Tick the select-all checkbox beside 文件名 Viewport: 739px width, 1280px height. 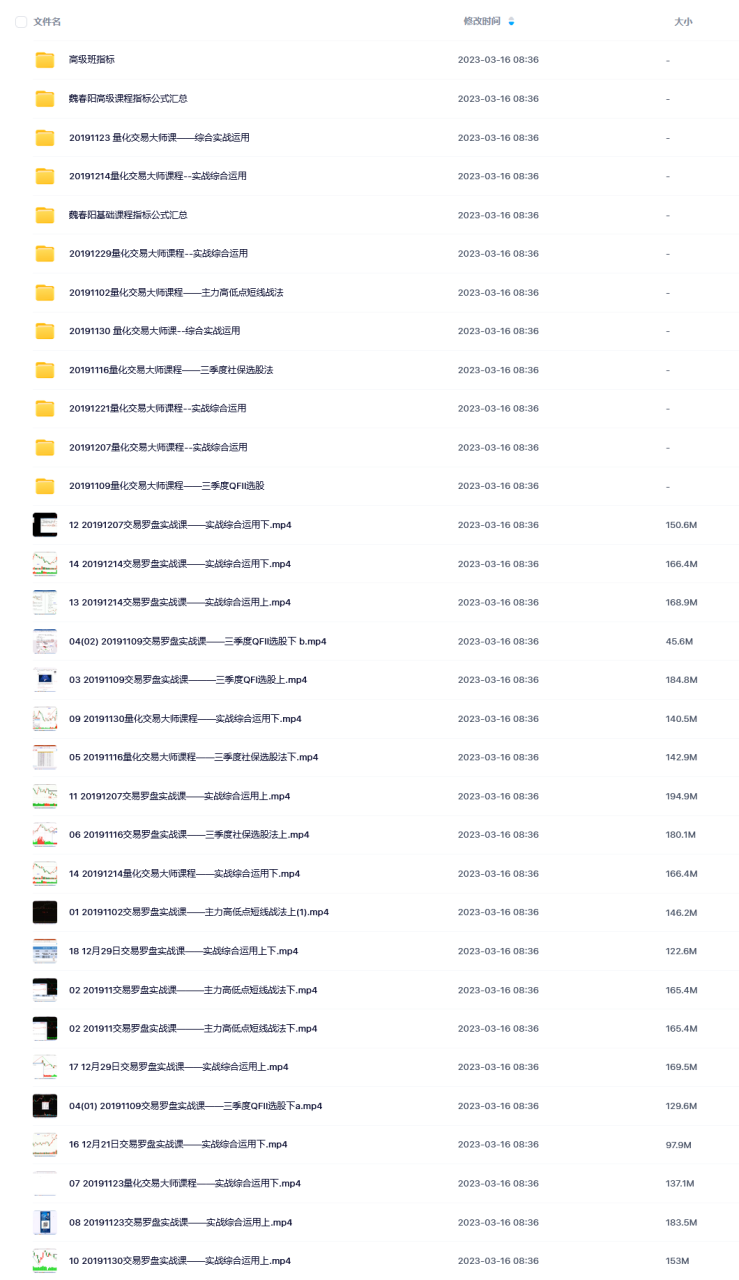[x=21, y=21]
